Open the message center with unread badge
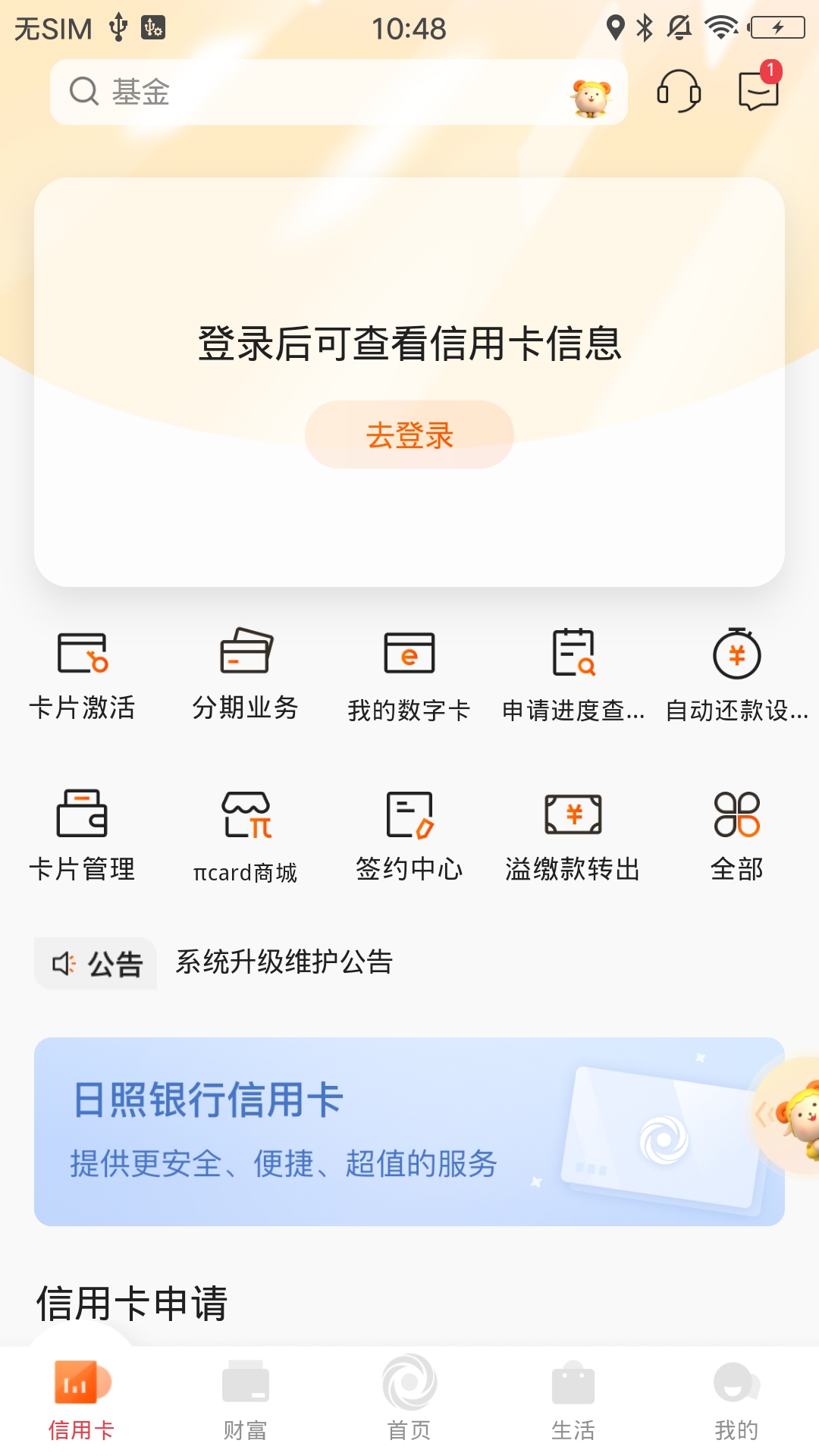 coord(756,91)
